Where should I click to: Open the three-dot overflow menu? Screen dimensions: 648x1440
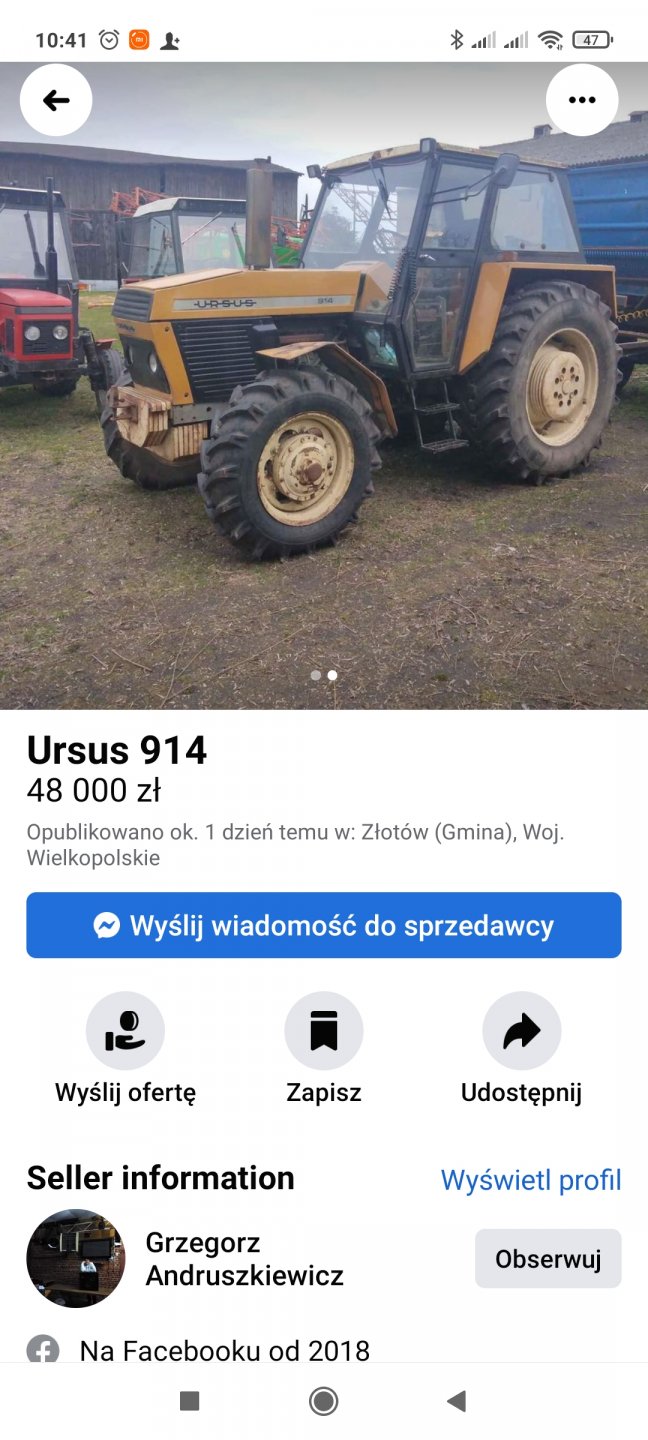582,100
